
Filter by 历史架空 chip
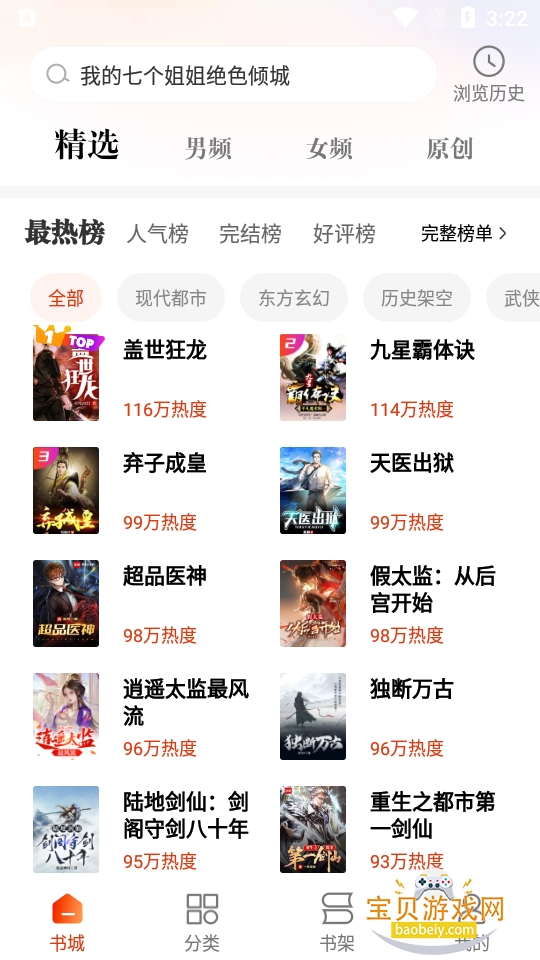[417, 298]
